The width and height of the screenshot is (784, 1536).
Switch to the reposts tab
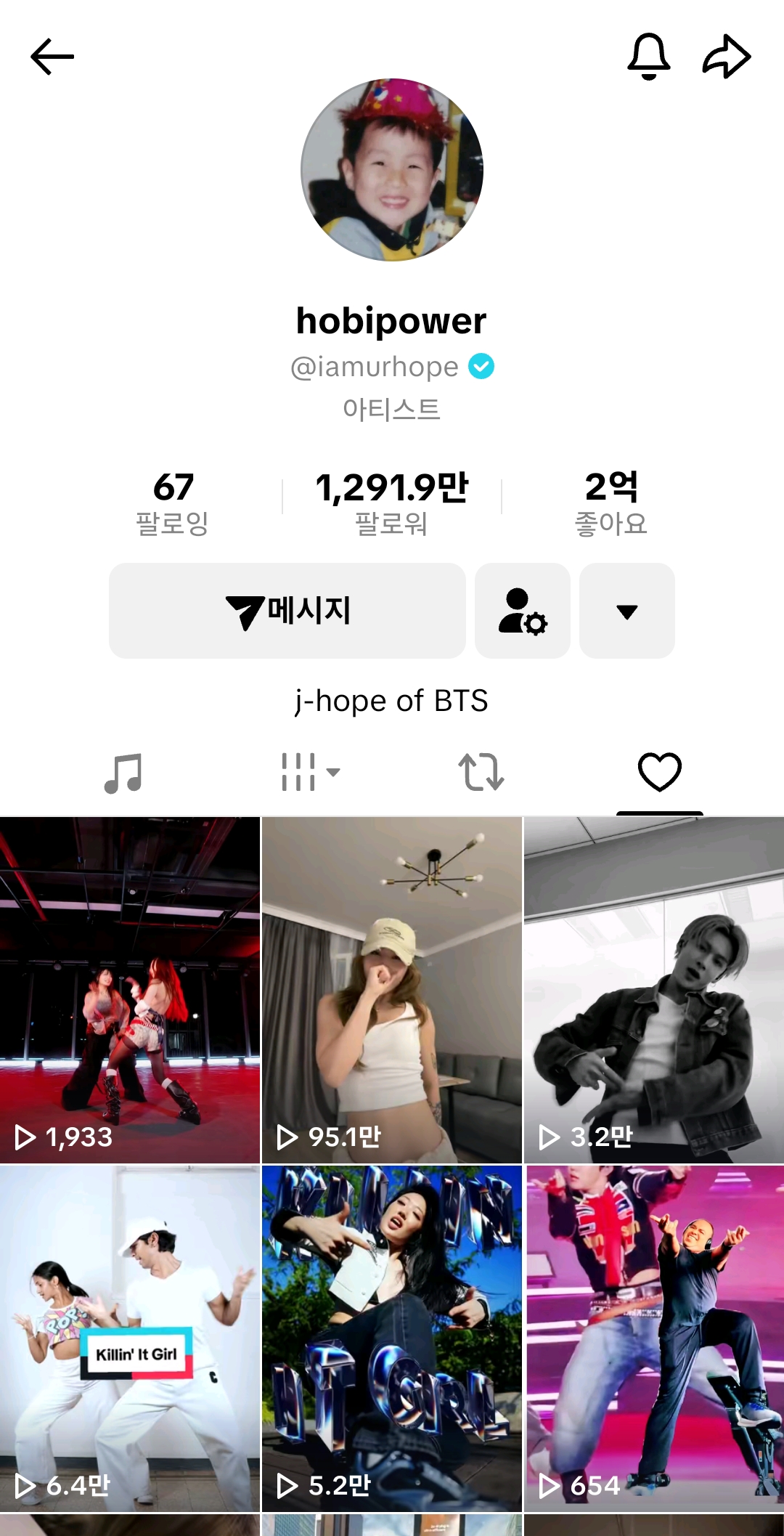[x=481, y=773]
